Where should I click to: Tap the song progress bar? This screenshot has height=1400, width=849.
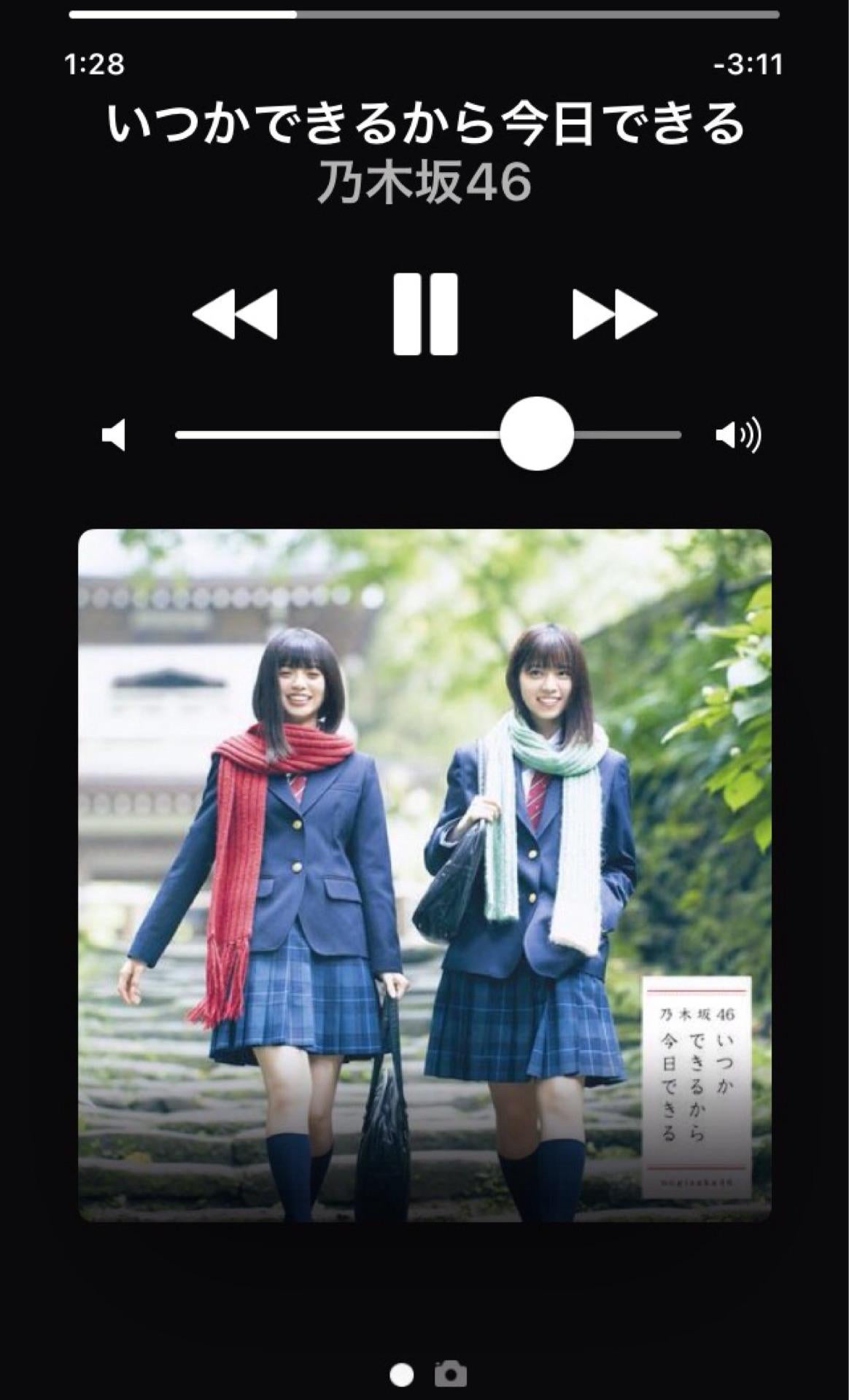[x=424, y=14]
